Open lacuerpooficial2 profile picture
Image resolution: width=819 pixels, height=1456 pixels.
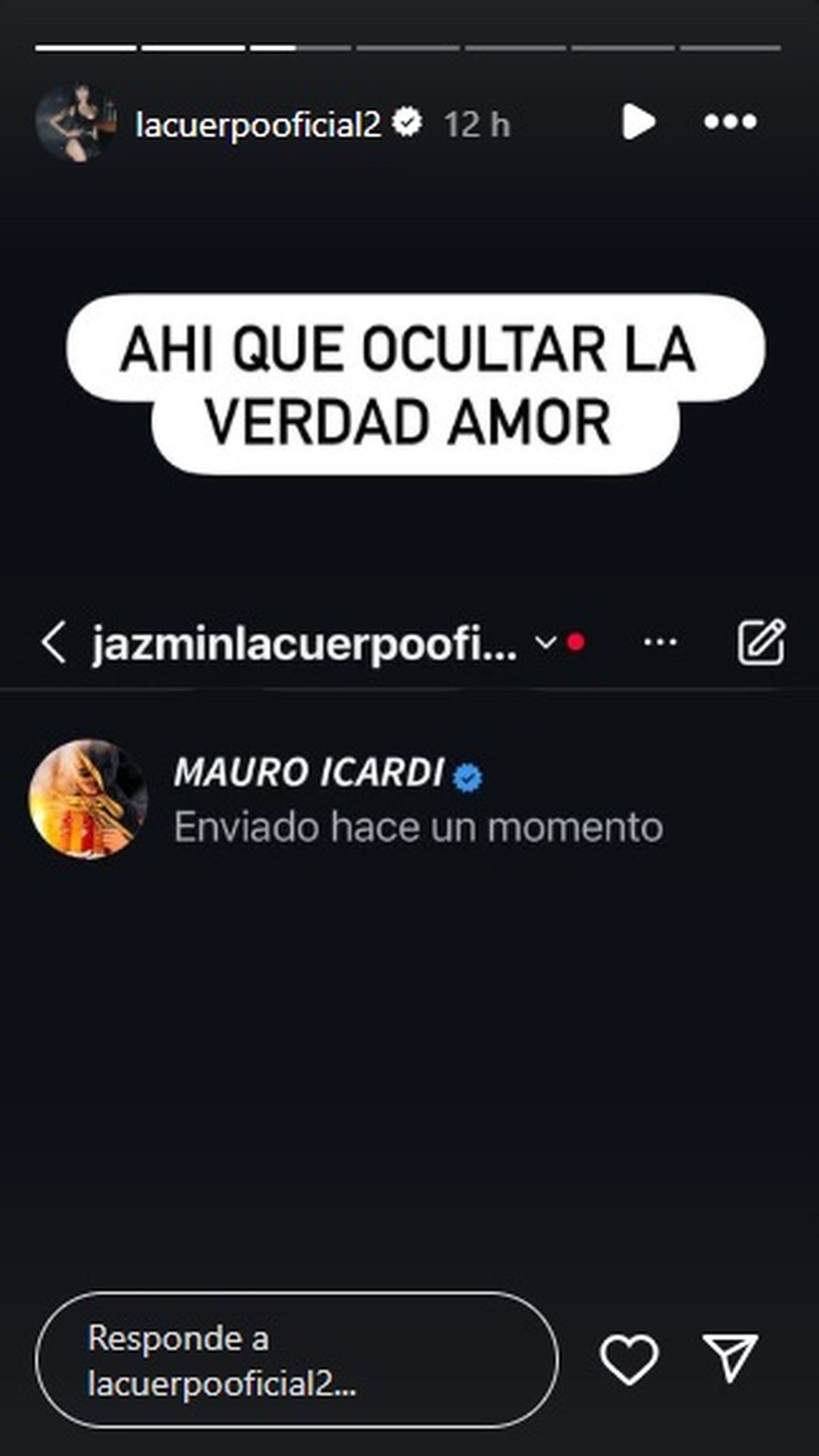pyautogui.click(x=75, y=123)
